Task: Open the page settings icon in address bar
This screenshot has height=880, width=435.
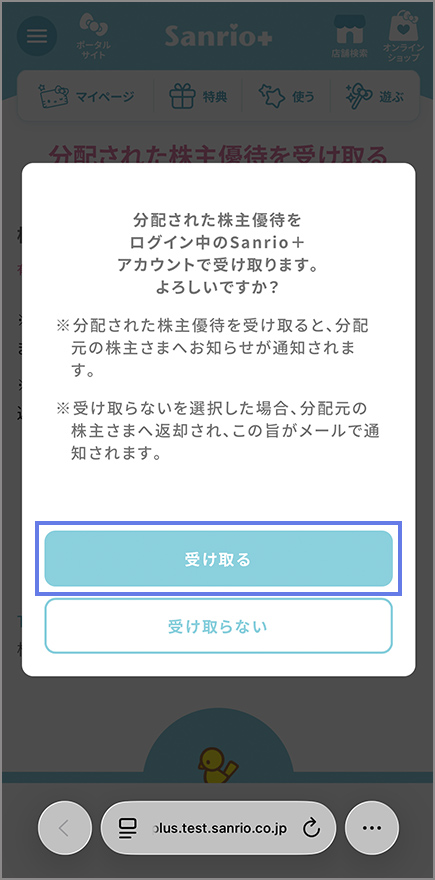Action: tap(128, 828)
